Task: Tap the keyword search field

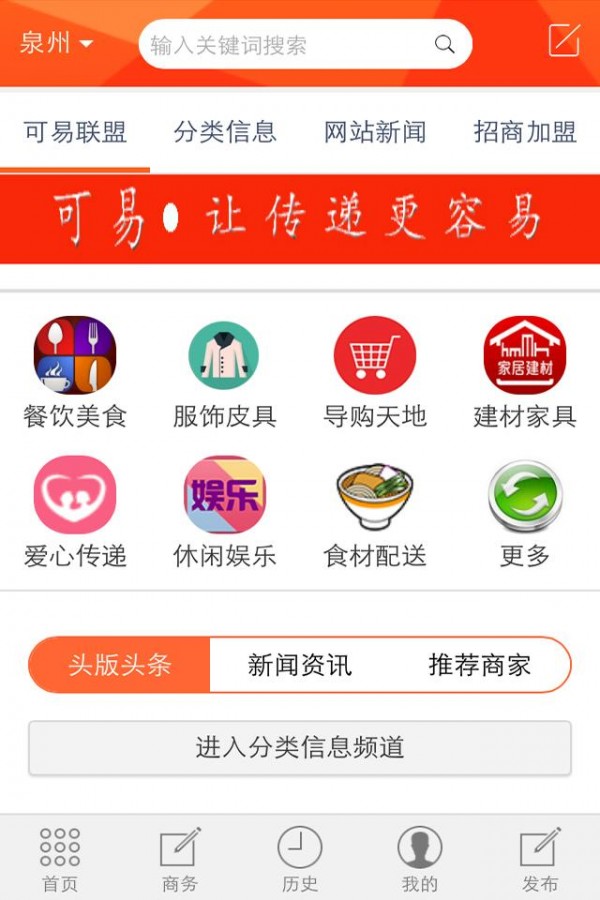Action: coord(290,45)
